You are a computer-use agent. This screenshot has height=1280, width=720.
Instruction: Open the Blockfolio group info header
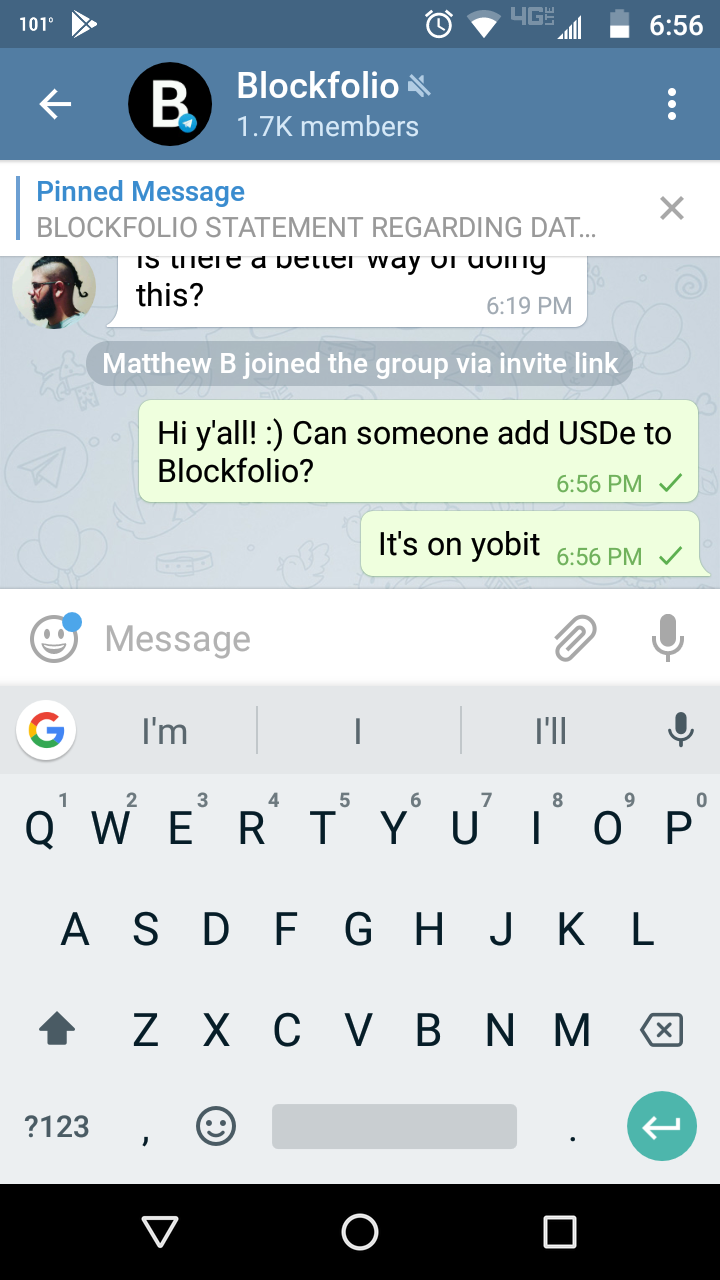tap(320, 104)
